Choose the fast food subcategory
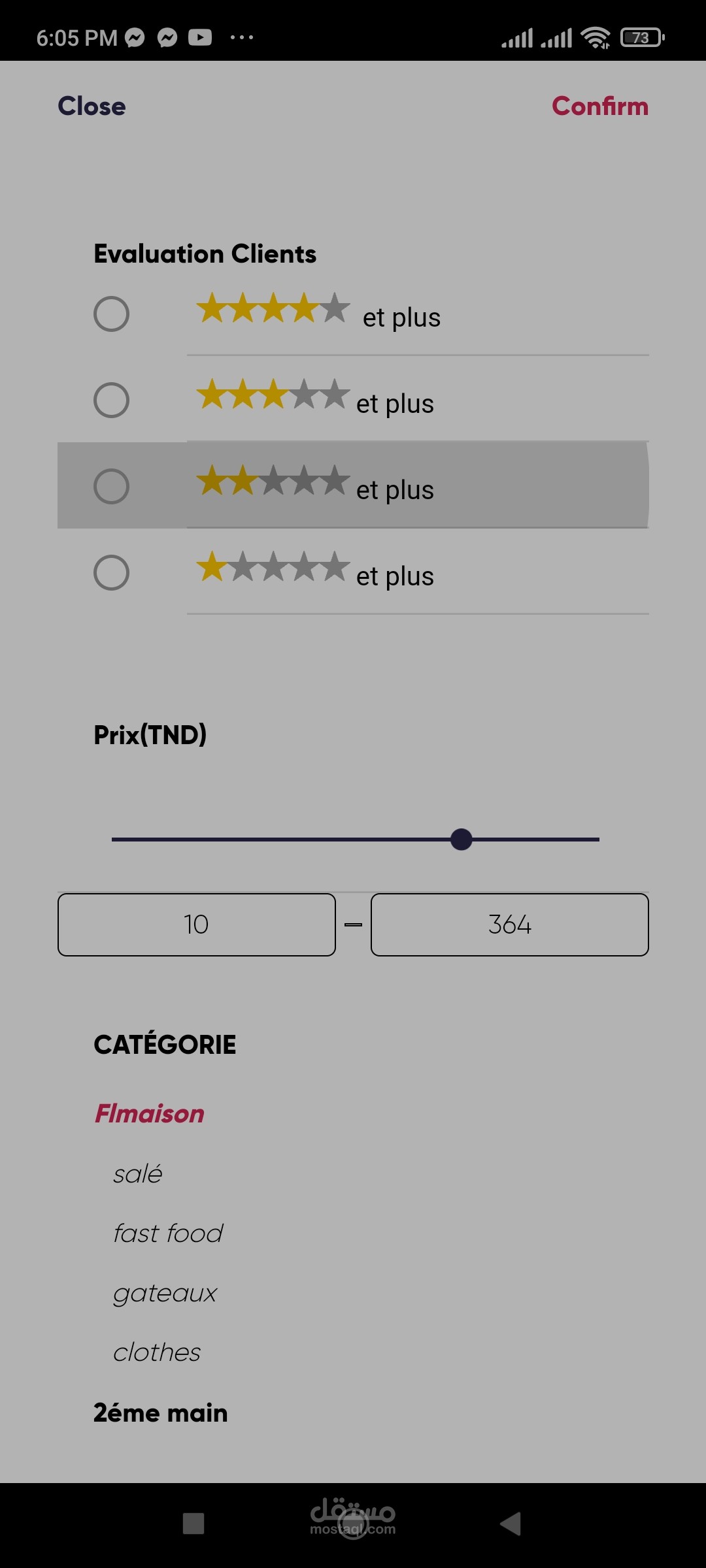 (168, 1233)
